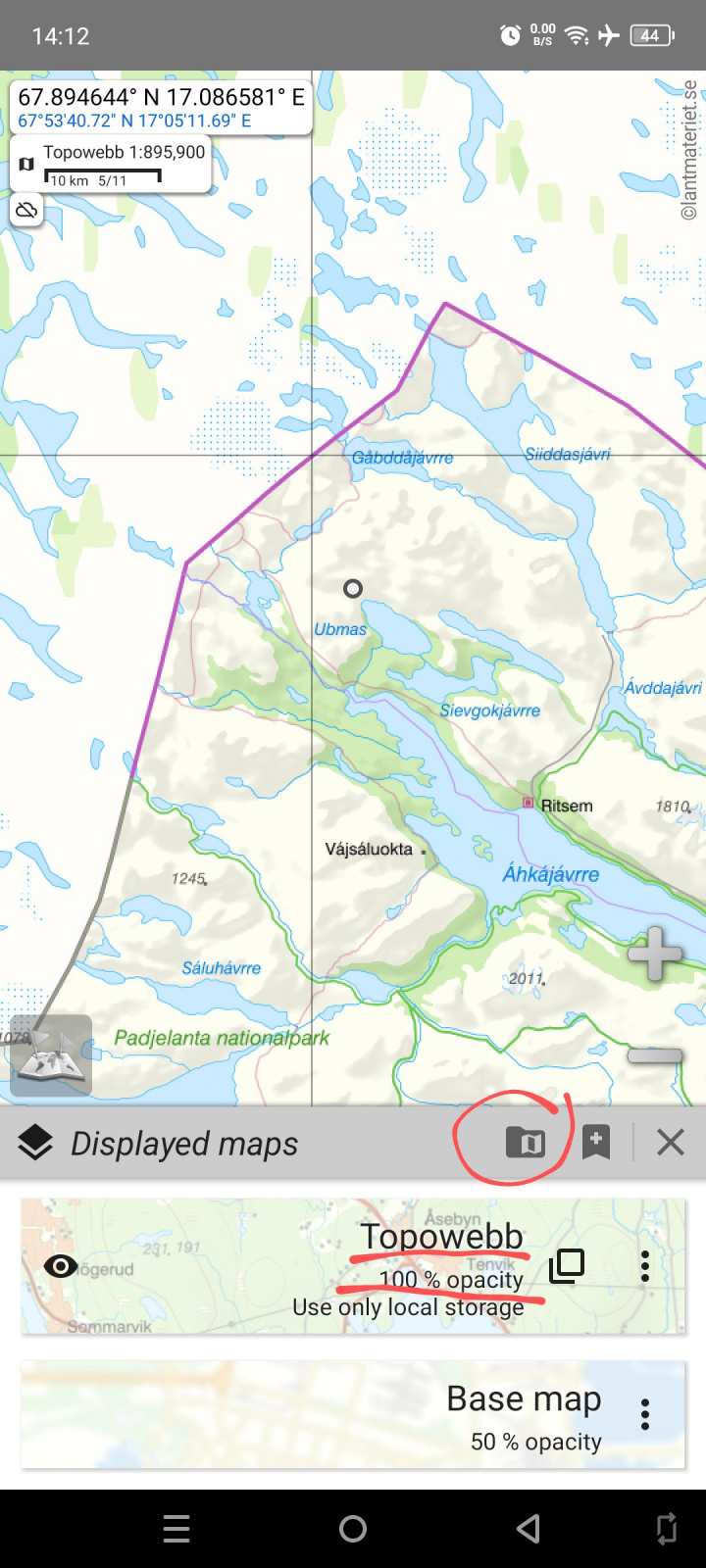This screenshot has width=706, height=1568.
Task: Select the Topowebb map card
Action: pos(294,1266)
